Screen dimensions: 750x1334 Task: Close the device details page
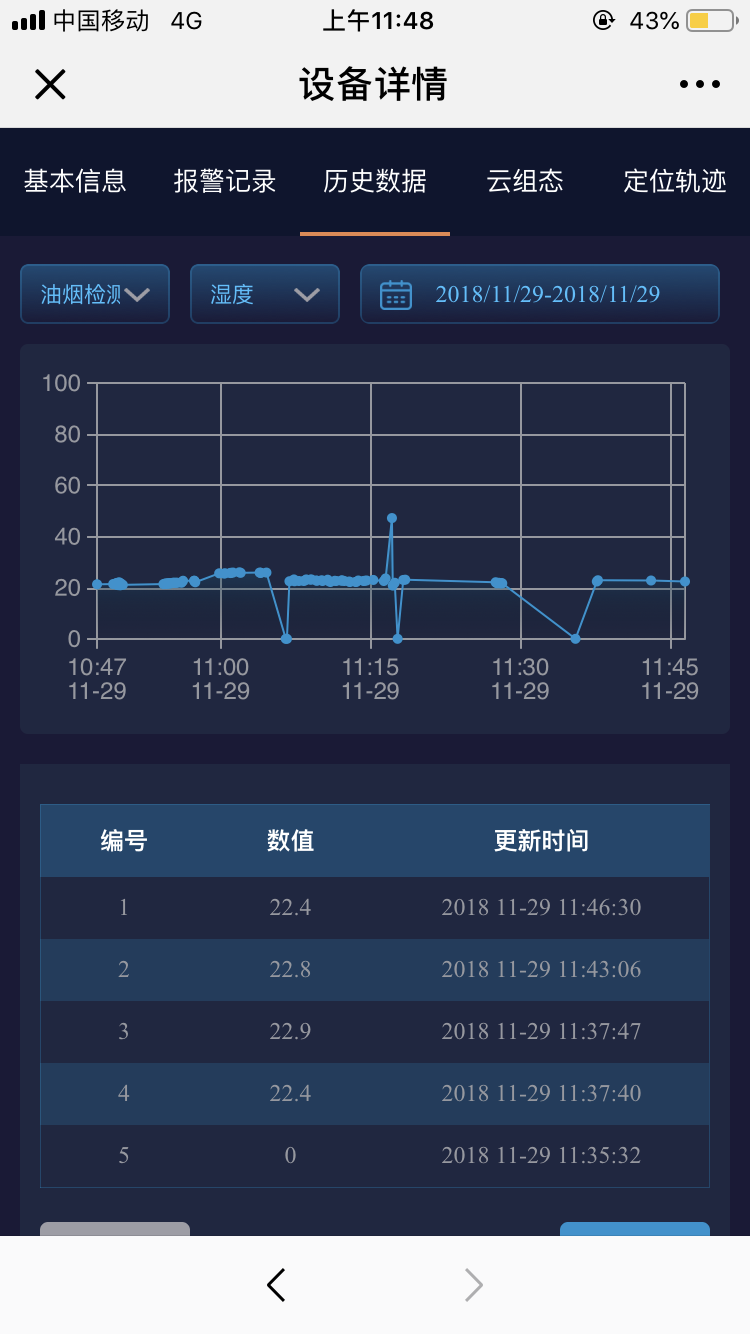[x=50, y=85]
